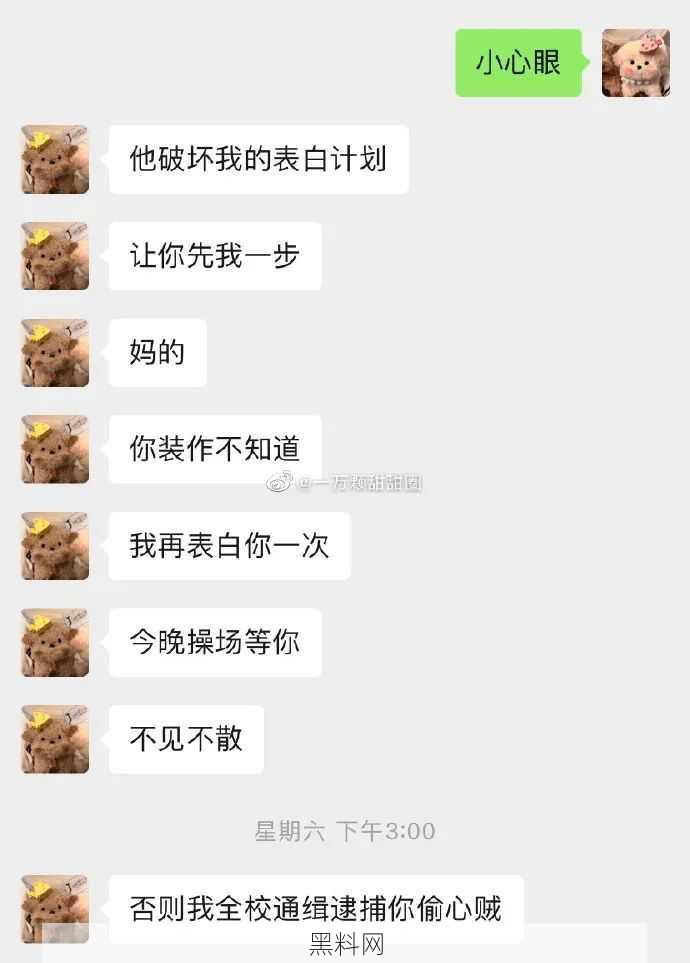Select the avatar beside 不见不散
Screen dimensions: 690x963
tap(55, 739)
